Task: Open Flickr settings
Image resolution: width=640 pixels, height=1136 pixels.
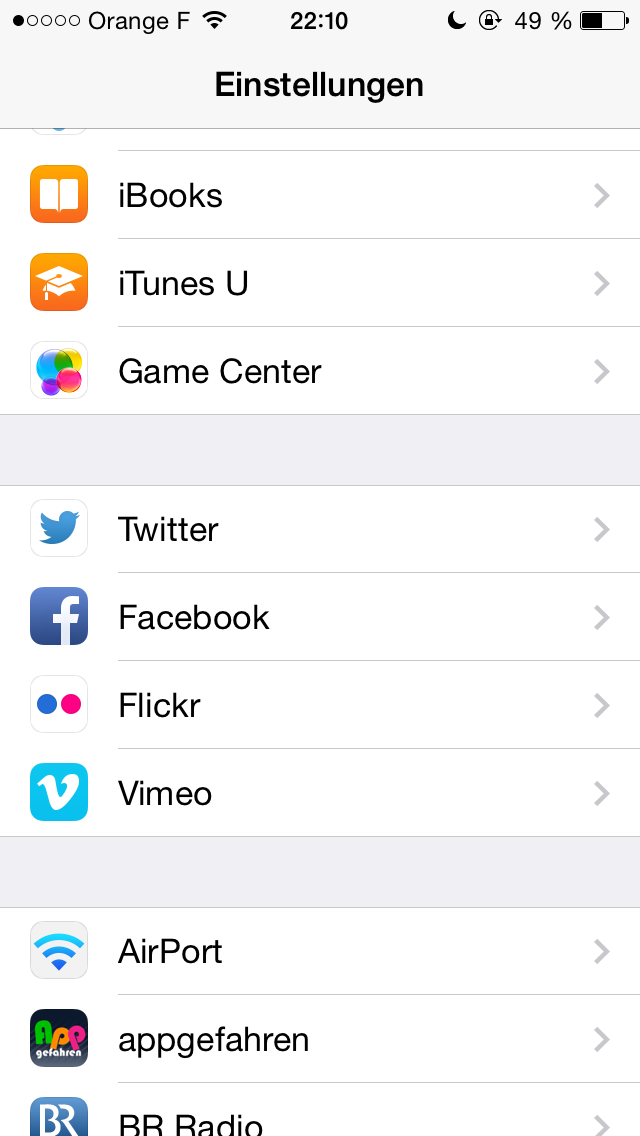Action: coord(320,705)
